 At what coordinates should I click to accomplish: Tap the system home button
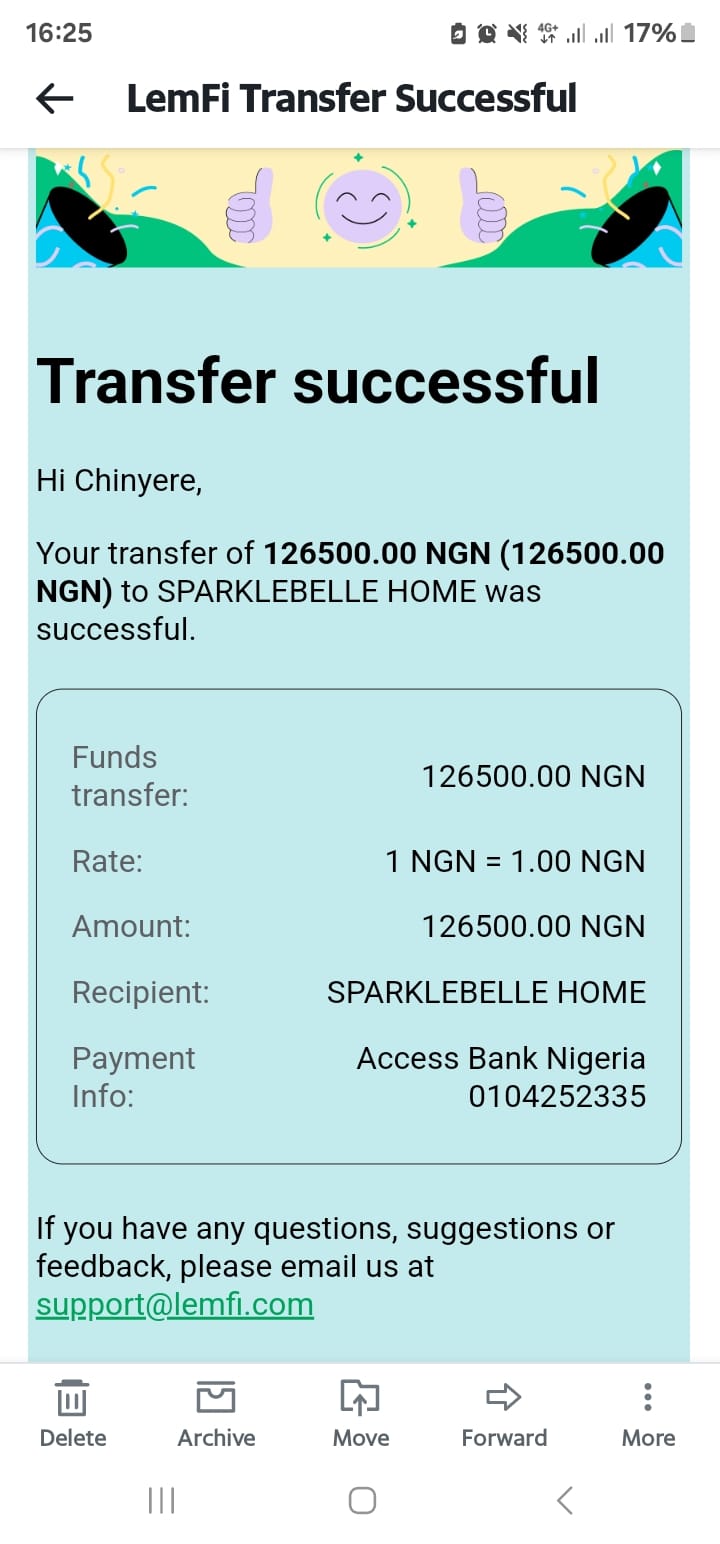(x=361, y=1500)
